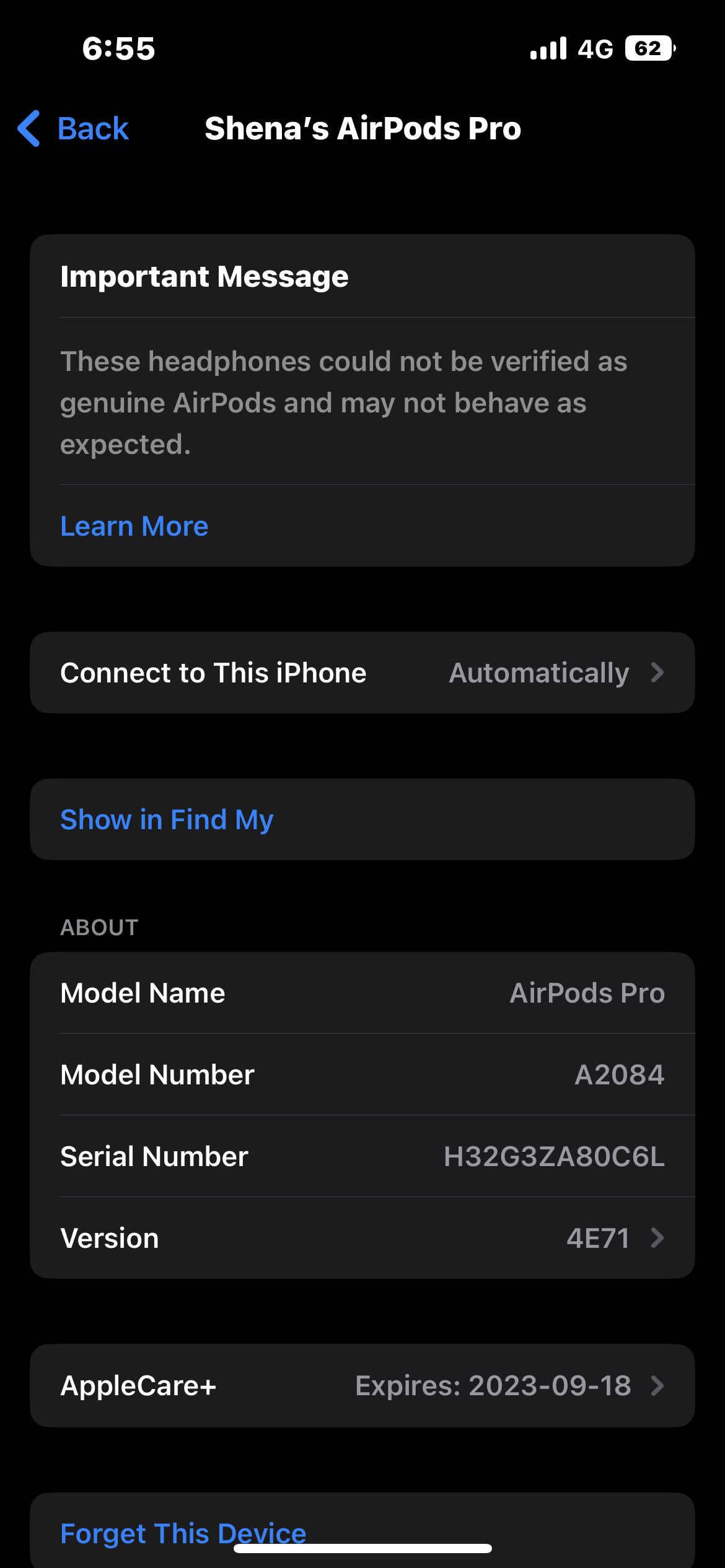Go back to the previous screen
This screenshot has width=725, height=1568.
(x=74, y=129)
